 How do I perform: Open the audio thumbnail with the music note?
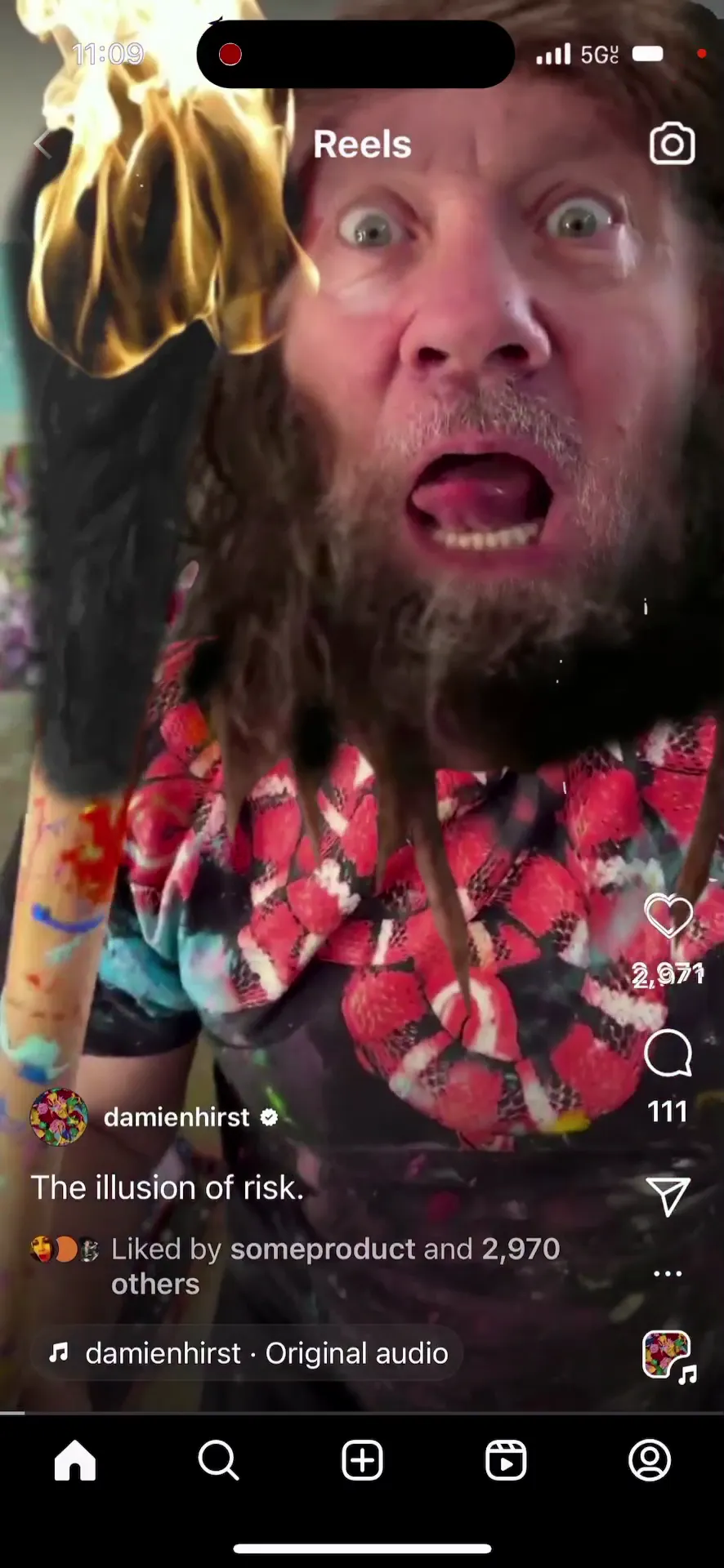tap(668, 1356)
